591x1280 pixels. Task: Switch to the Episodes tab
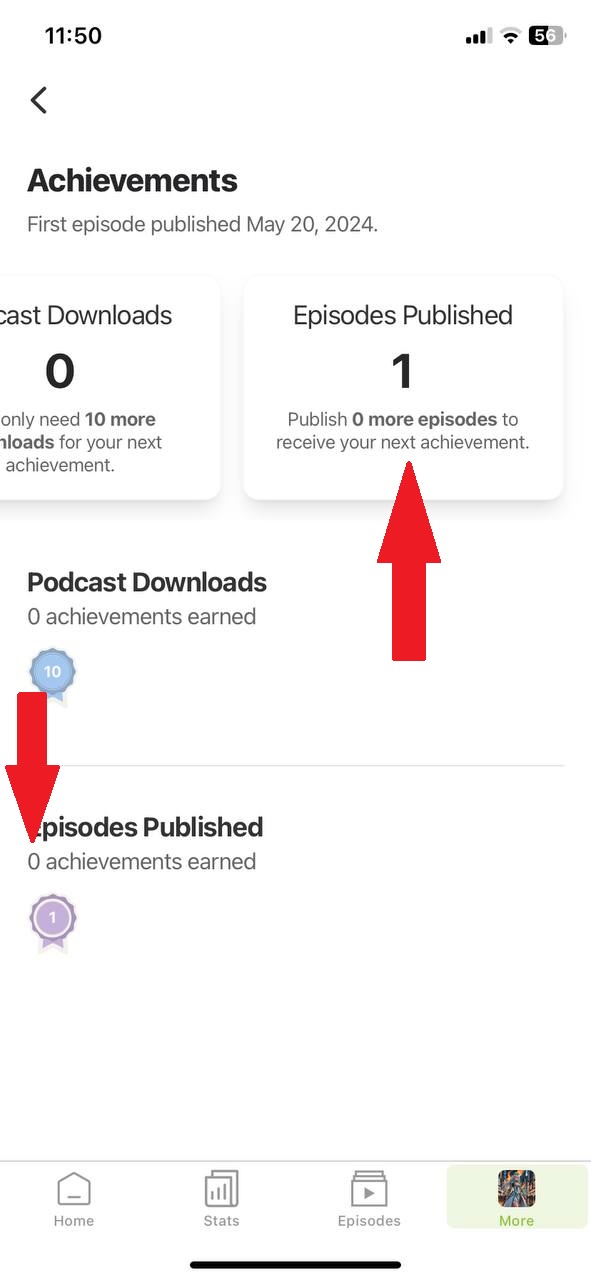[x=369, y=1198]
